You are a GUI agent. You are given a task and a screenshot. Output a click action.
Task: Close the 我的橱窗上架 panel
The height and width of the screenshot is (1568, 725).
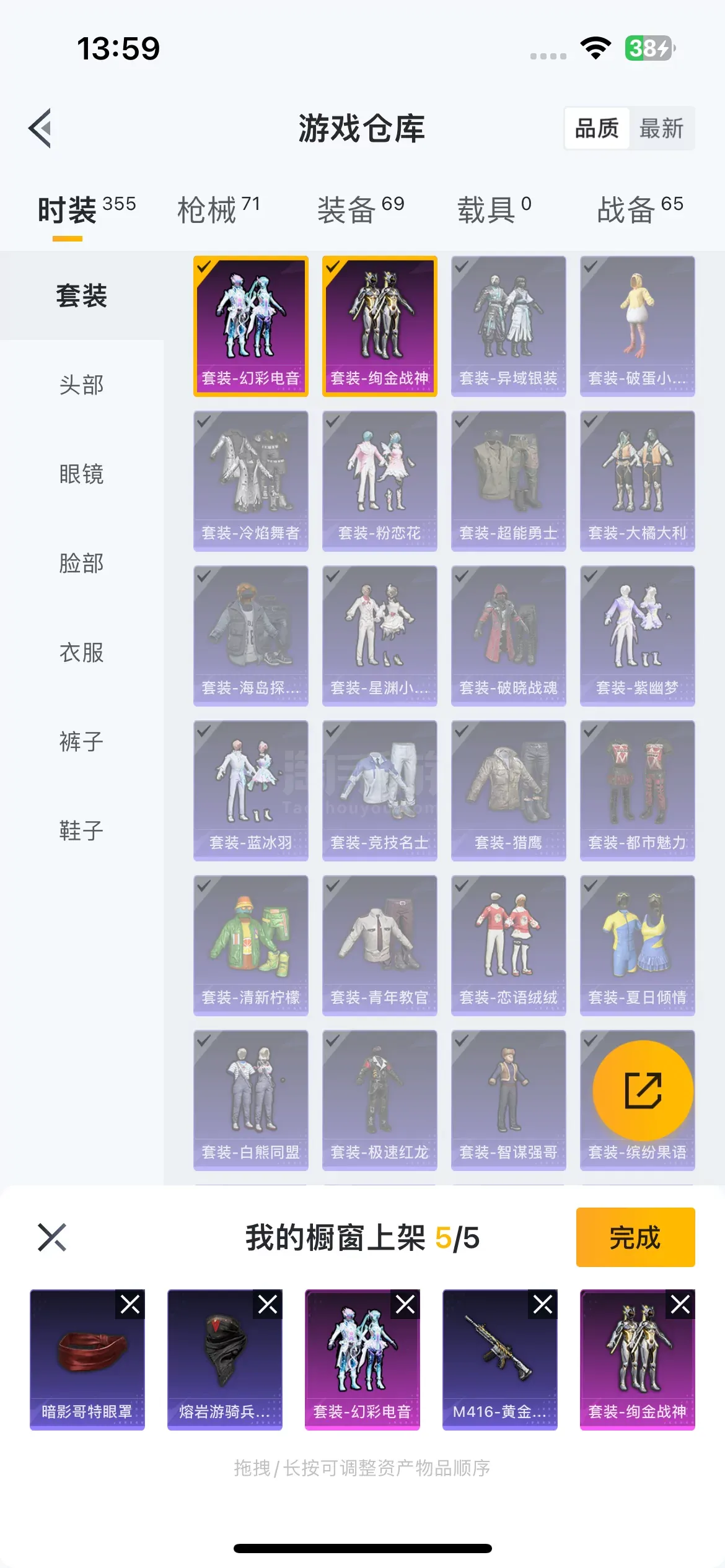tap(52, 1237)
